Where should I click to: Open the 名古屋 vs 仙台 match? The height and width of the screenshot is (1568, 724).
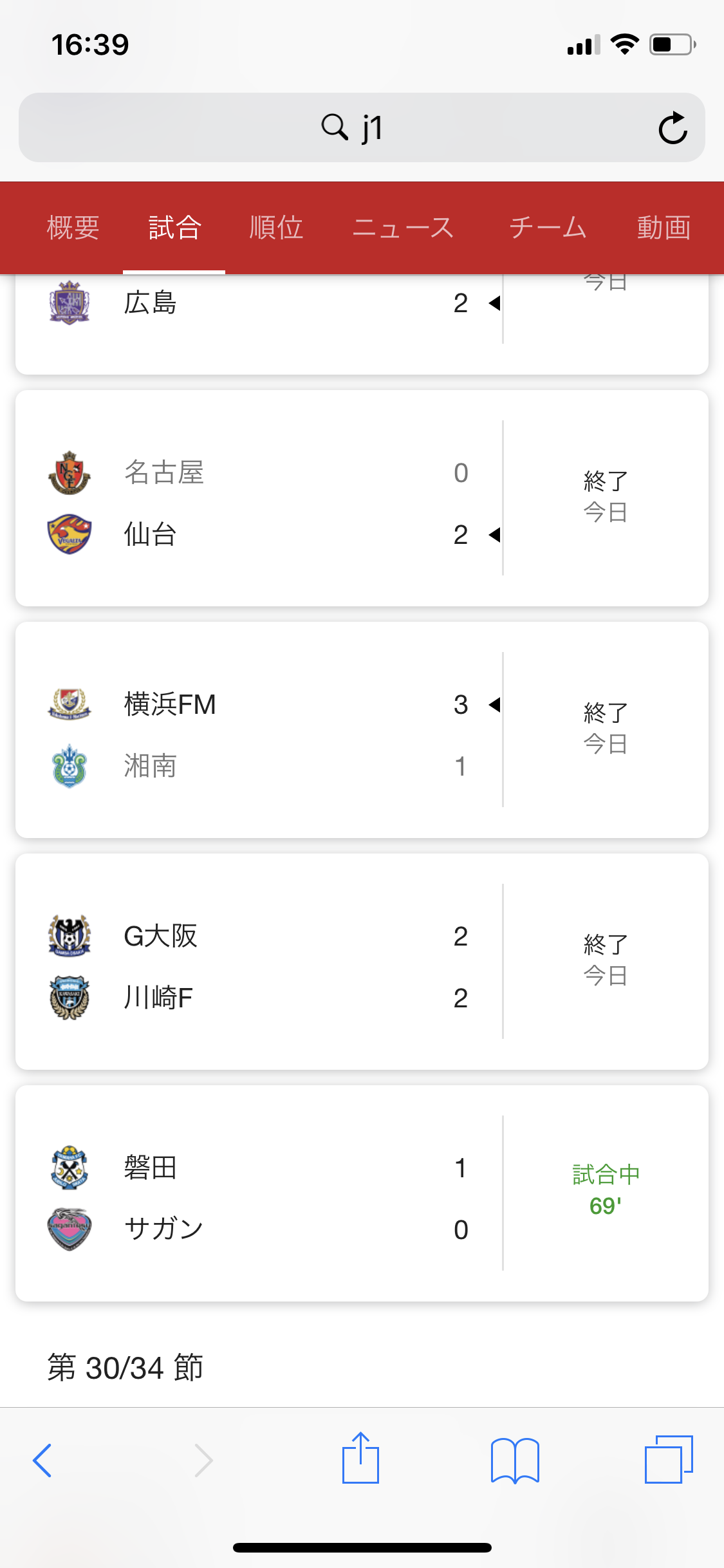[x=362, y=498]
